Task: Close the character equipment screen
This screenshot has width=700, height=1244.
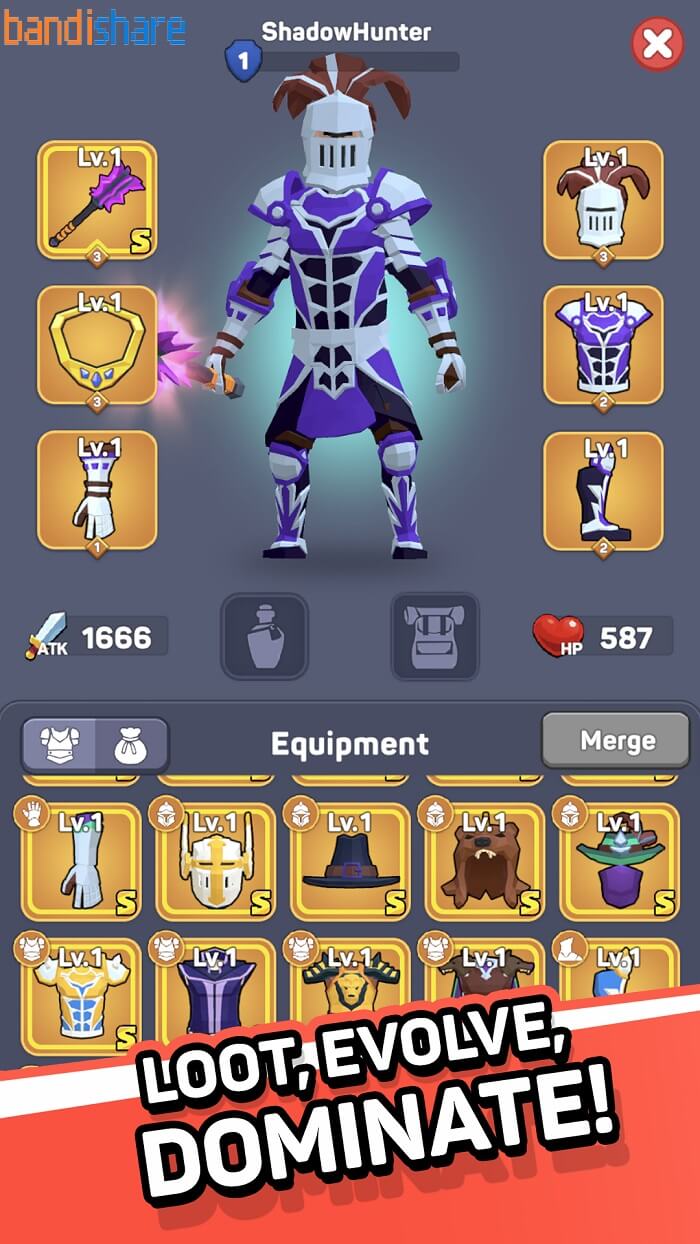Action: [657, 44]
